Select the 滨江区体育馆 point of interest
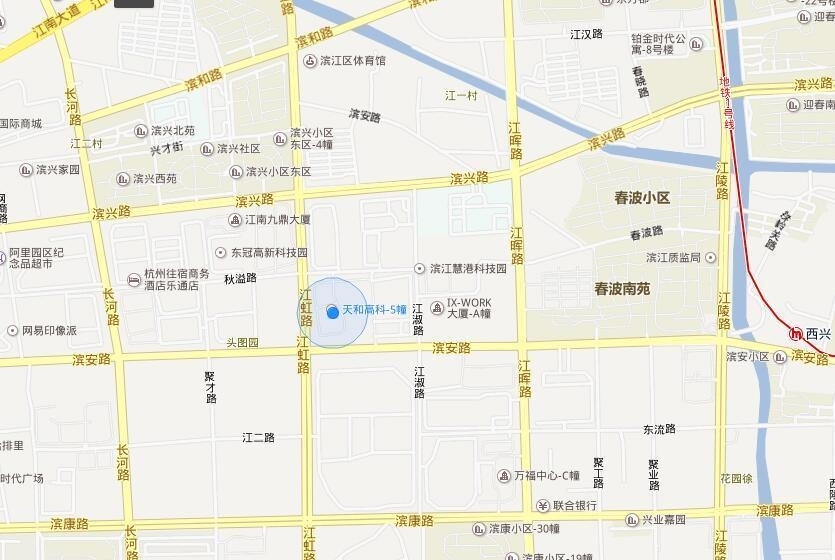 (309, 61)
